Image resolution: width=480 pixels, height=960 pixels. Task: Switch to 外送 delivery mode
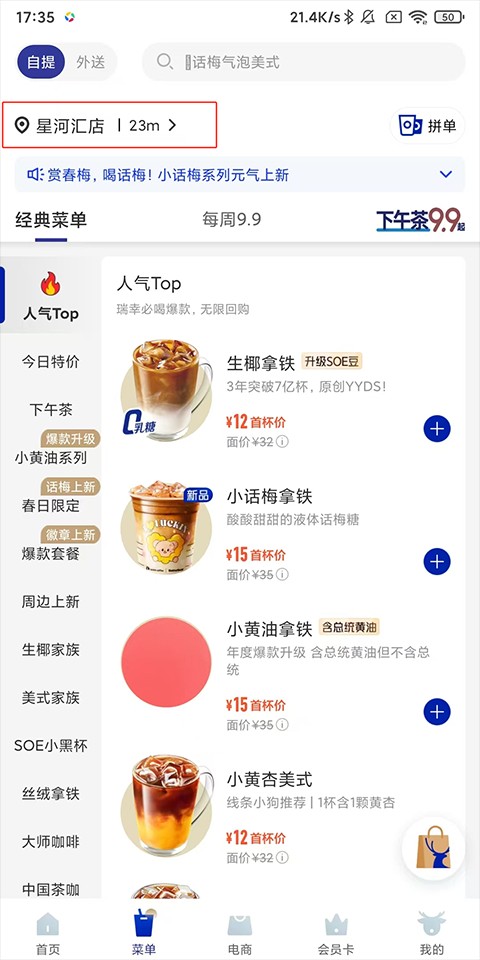pos(91,62)
